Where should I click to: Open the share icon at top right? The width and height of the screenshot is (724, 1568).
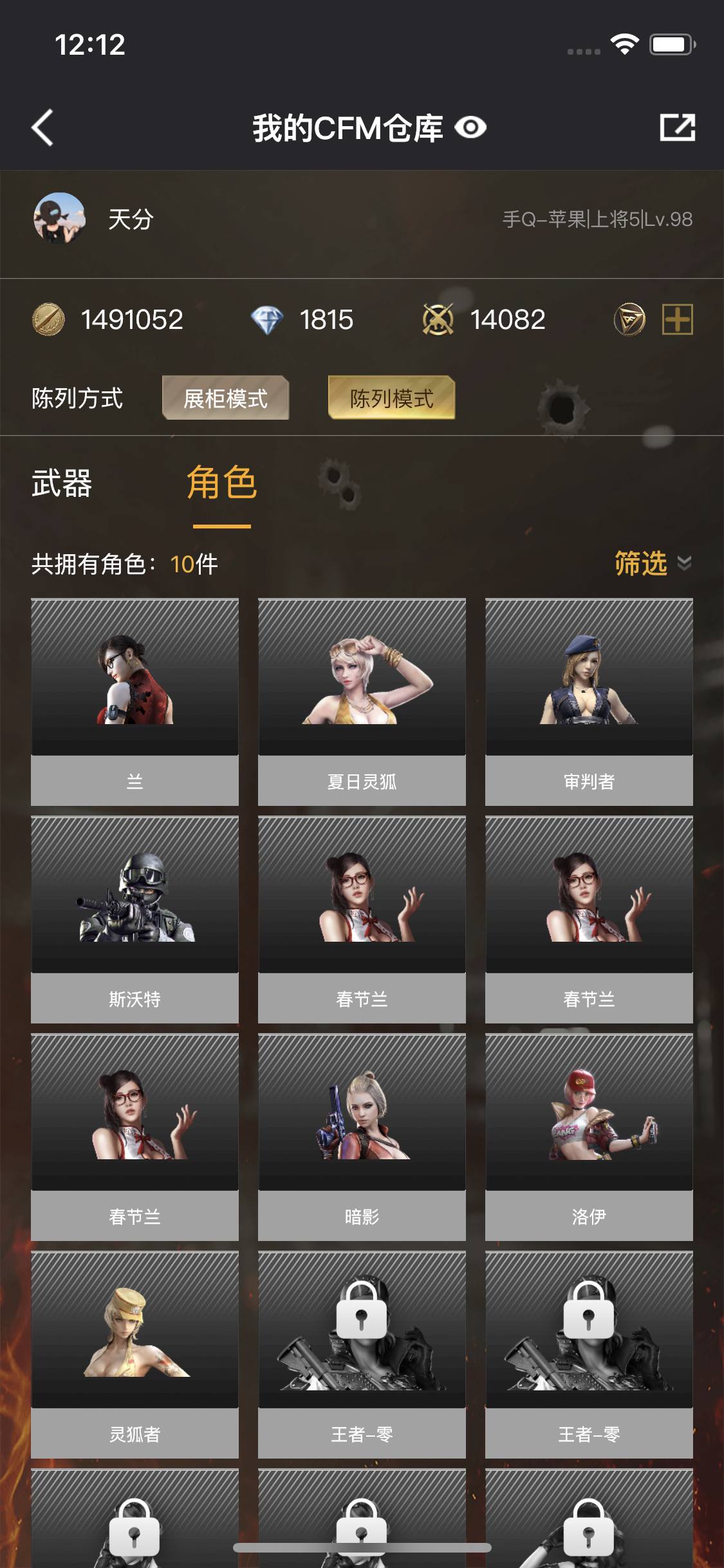pos(680,127)
